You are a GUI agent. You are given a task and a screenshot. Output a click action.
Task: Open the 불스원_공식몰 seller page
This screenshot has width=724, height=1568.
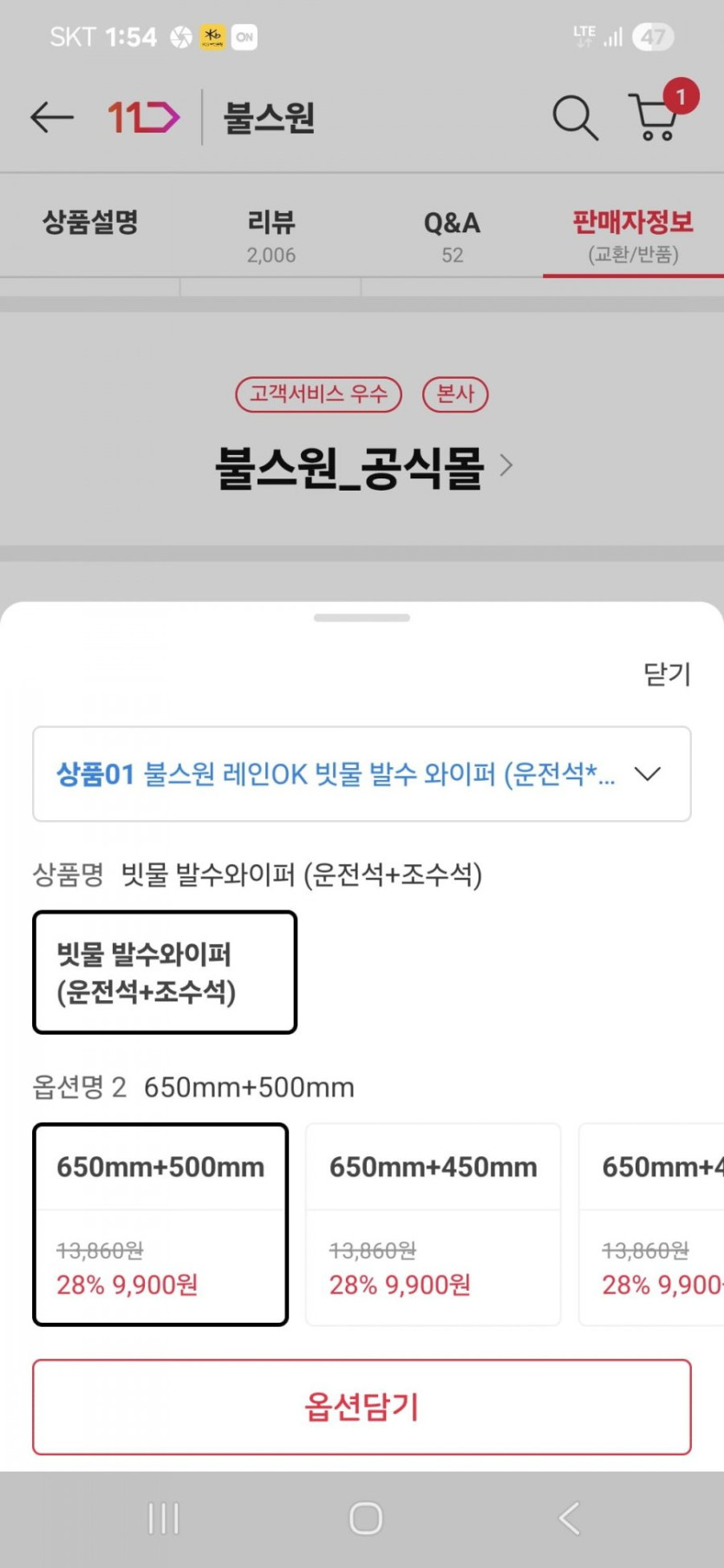(362, 467)
